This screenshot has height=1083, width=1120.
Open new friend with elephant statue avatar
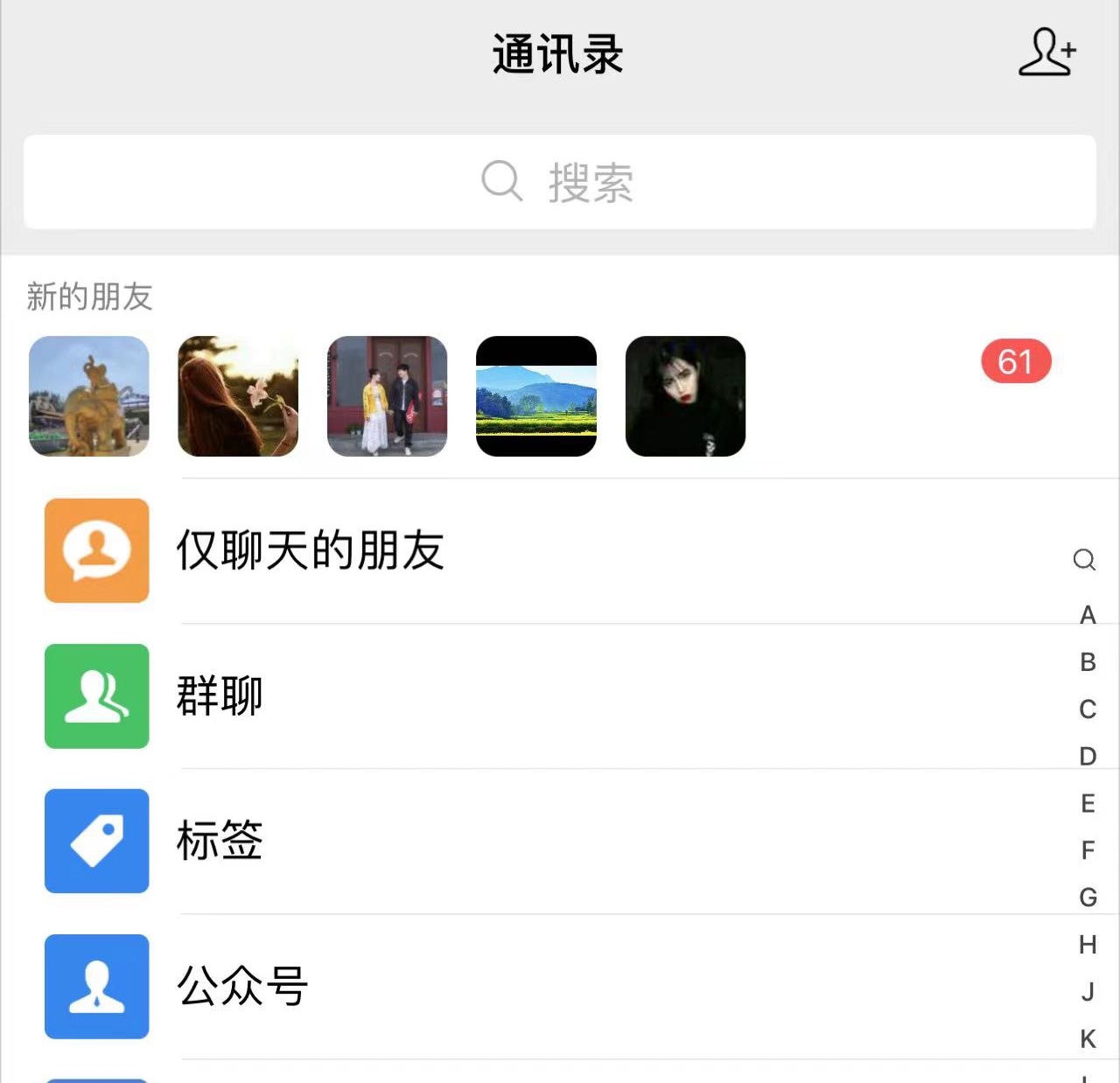pos(89,396)
